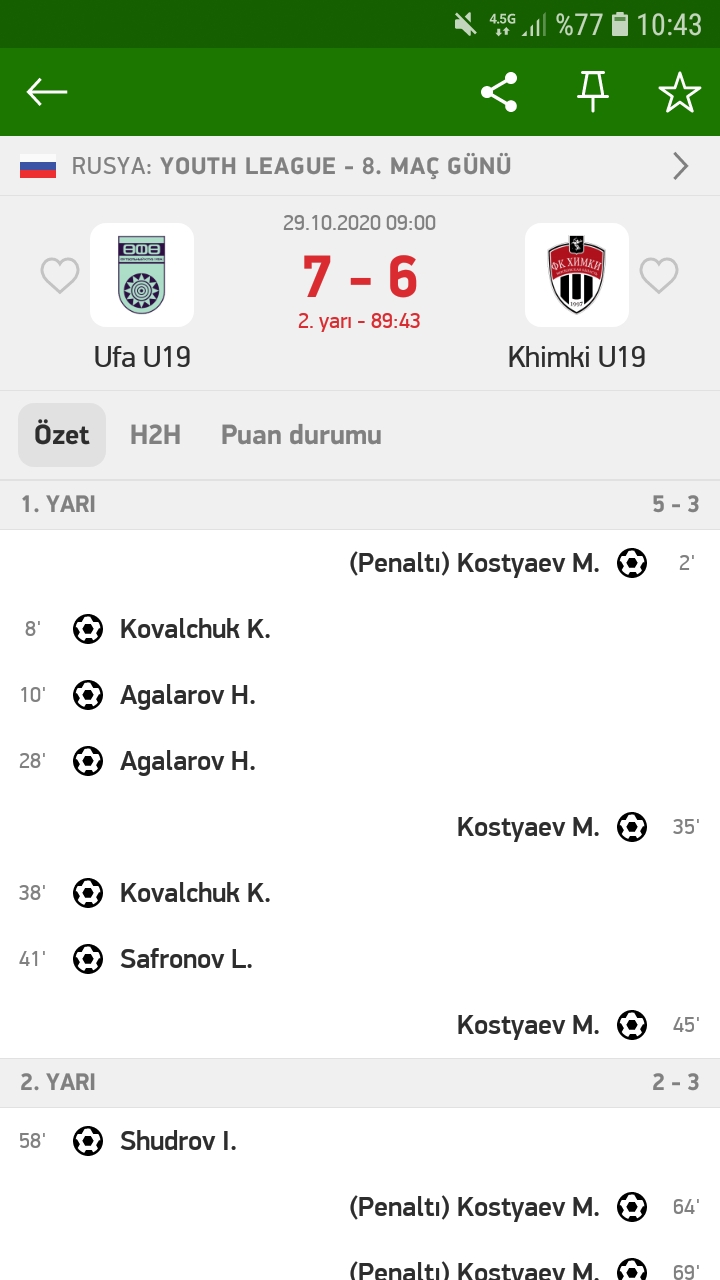Share this match
720x1280 pixels.
coord(499,92)
